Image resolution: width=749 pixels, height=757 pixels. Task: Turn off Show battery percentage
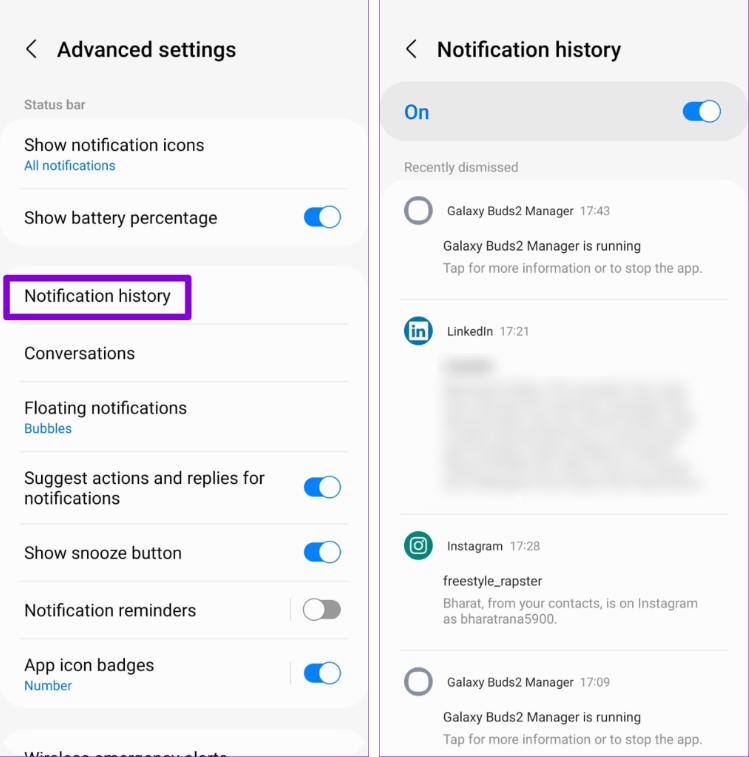[322, 217]
